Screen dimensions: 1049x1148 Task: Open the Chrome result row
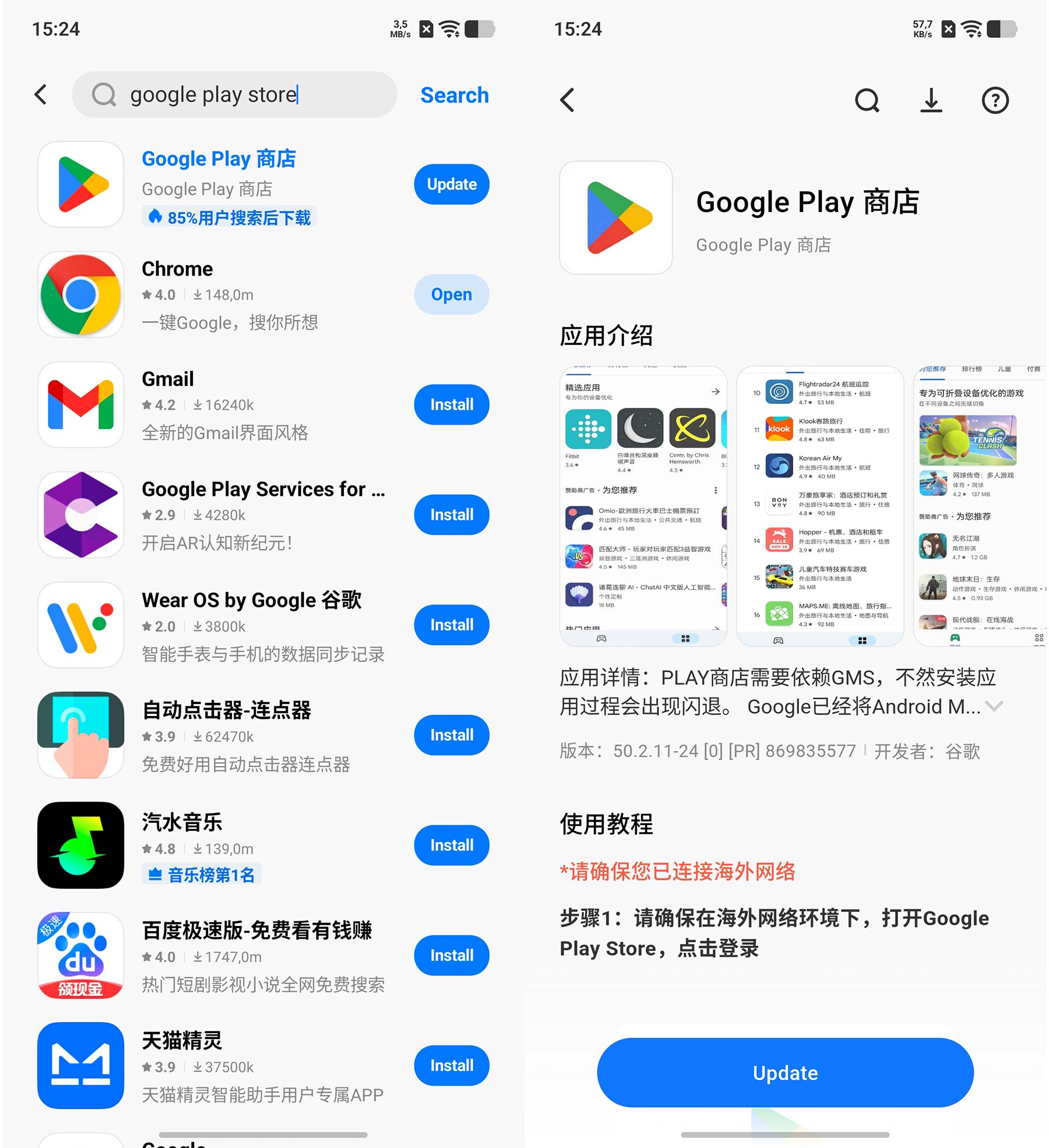point(233,294)
